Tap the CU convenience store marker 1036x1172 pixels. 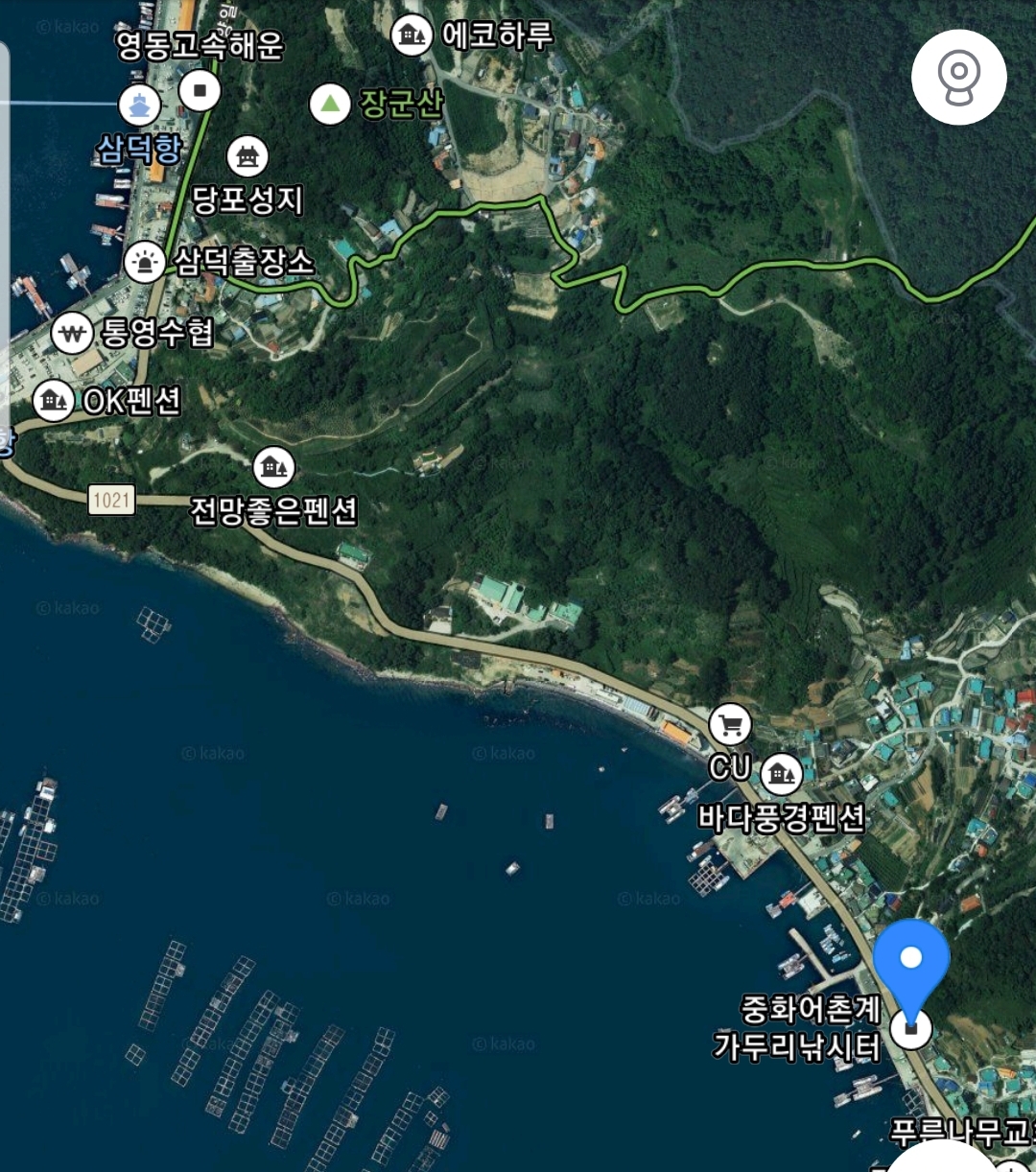(731, 724)
